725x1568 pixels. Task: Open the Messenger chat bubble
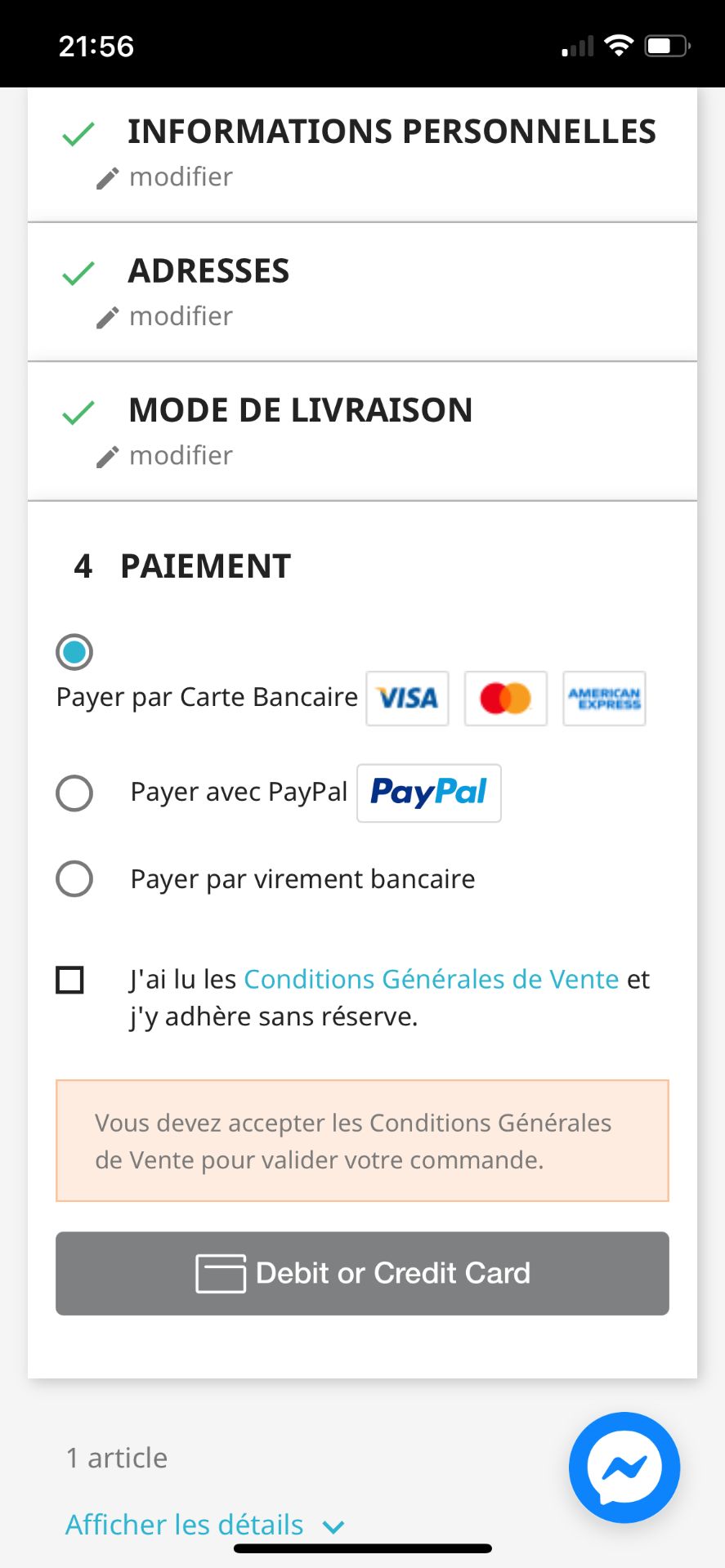tap(624, 1467)
